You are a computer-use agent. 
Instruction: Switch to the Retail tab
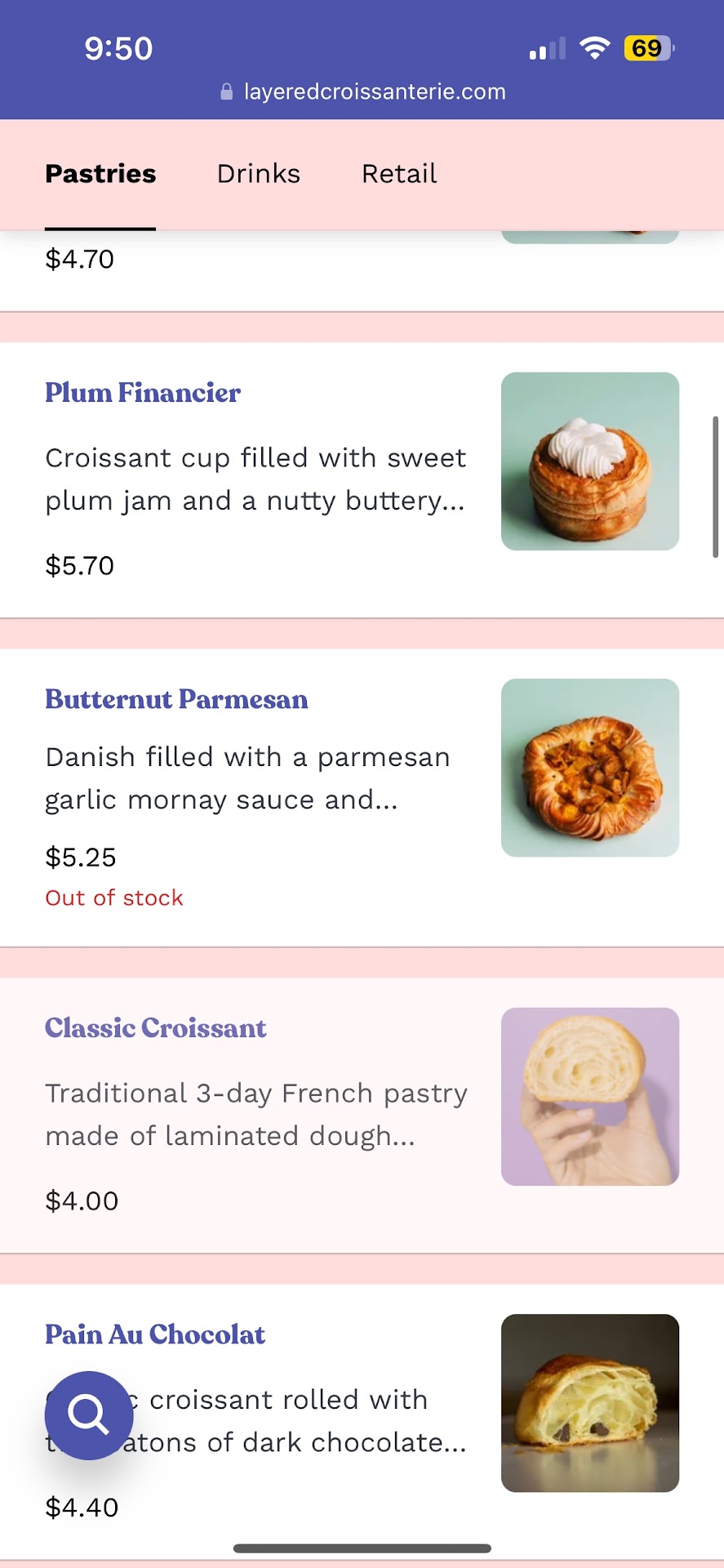tap(399, 174)
